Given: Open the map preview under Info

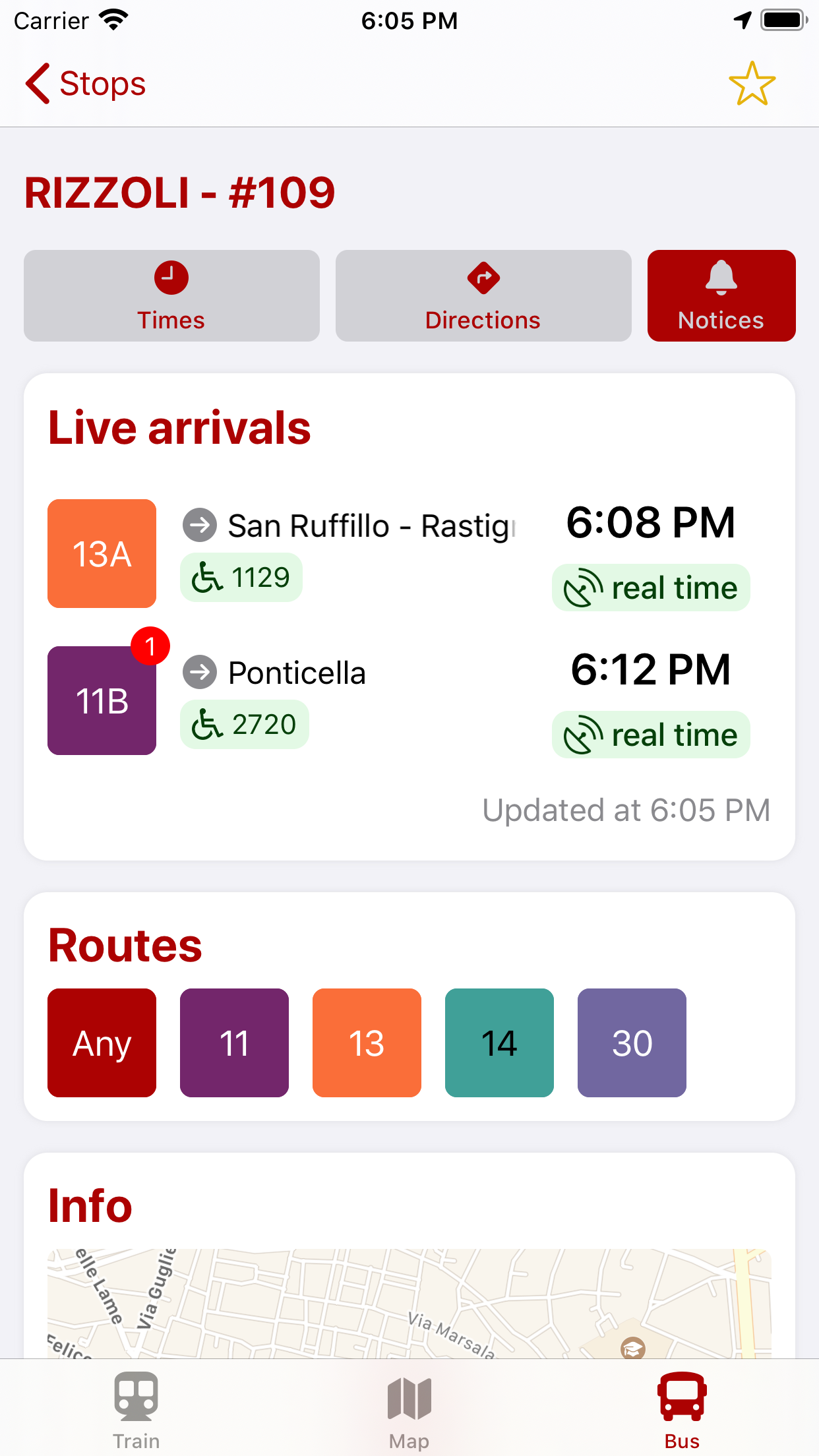Looking at the screenshot, I should 409,1303.
